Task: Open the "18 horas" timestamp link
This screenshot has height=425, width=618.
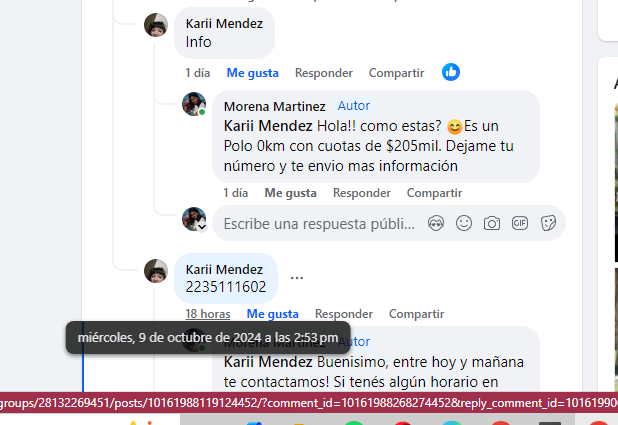Action: coord(207,313)
